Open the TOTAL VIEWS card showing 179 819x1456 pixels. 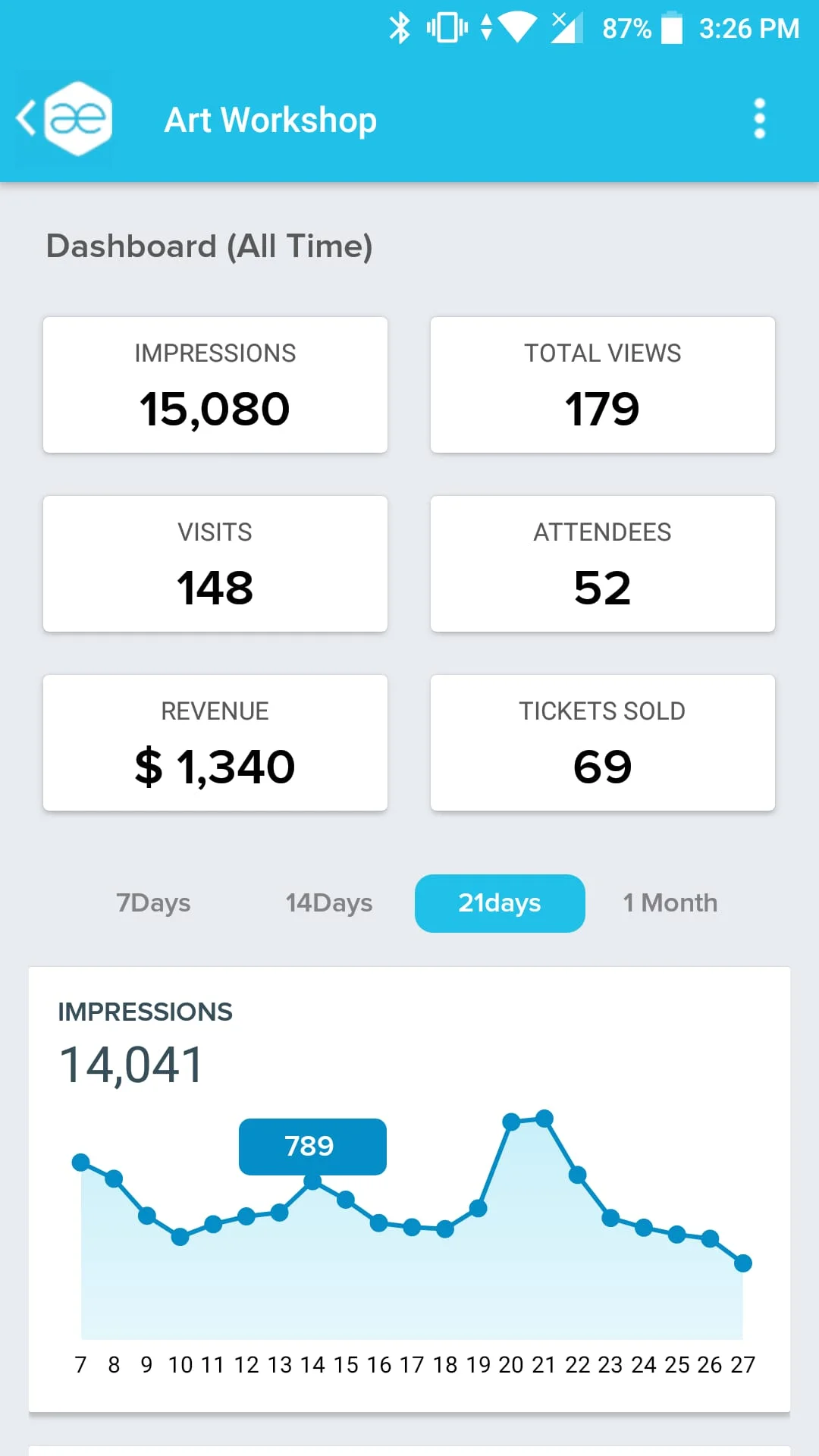(602, 384)
